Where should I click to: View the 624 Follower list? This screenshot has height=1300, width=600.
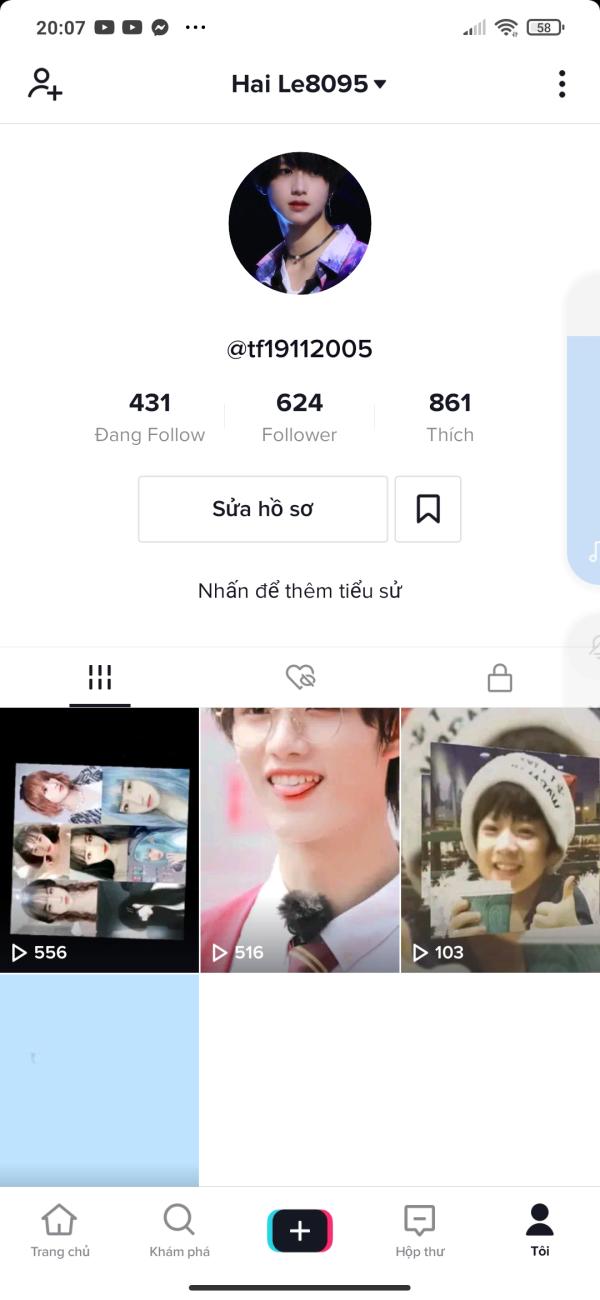299,417
